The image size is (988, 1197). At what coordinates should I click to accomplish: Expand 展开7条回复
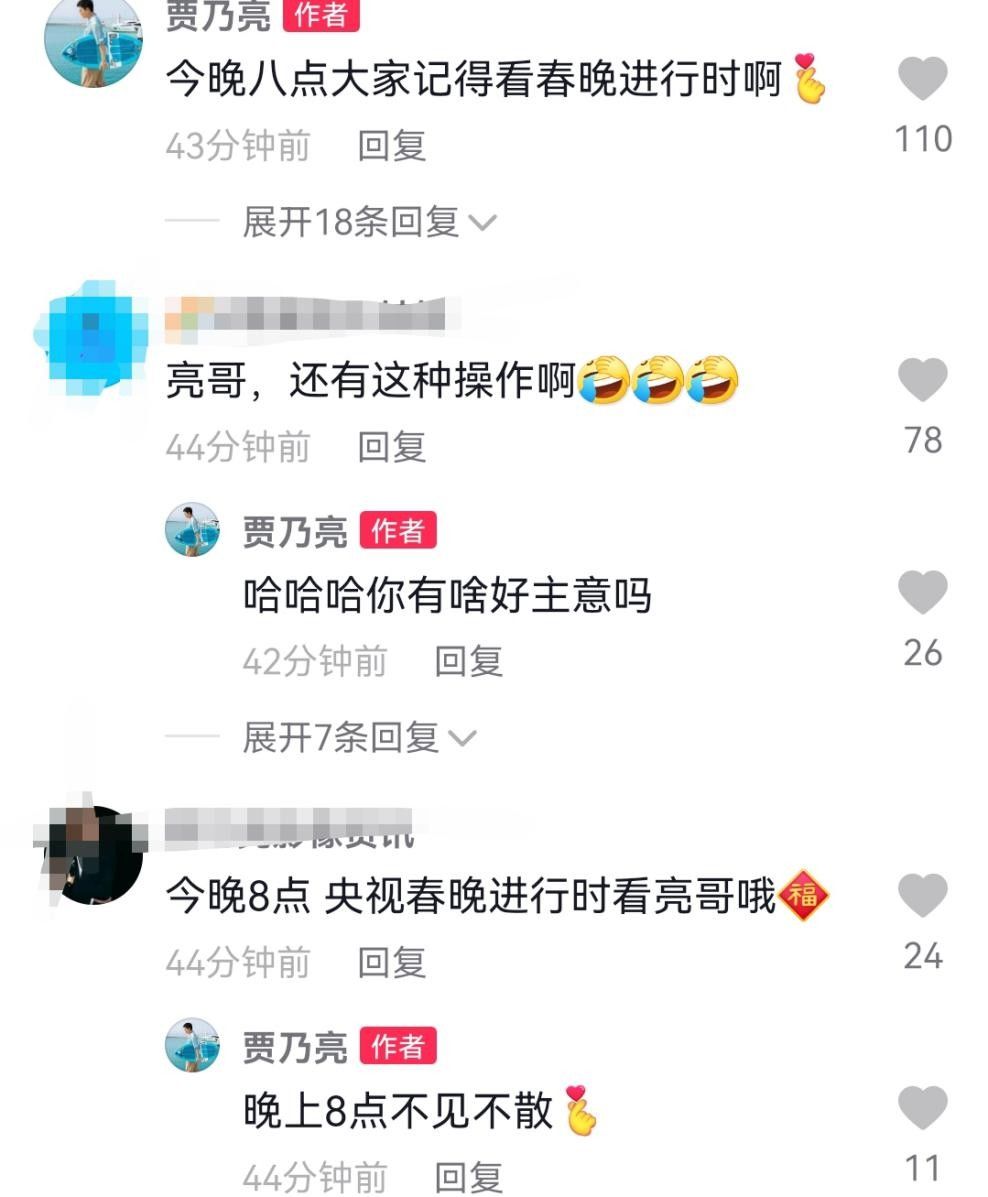359,738
